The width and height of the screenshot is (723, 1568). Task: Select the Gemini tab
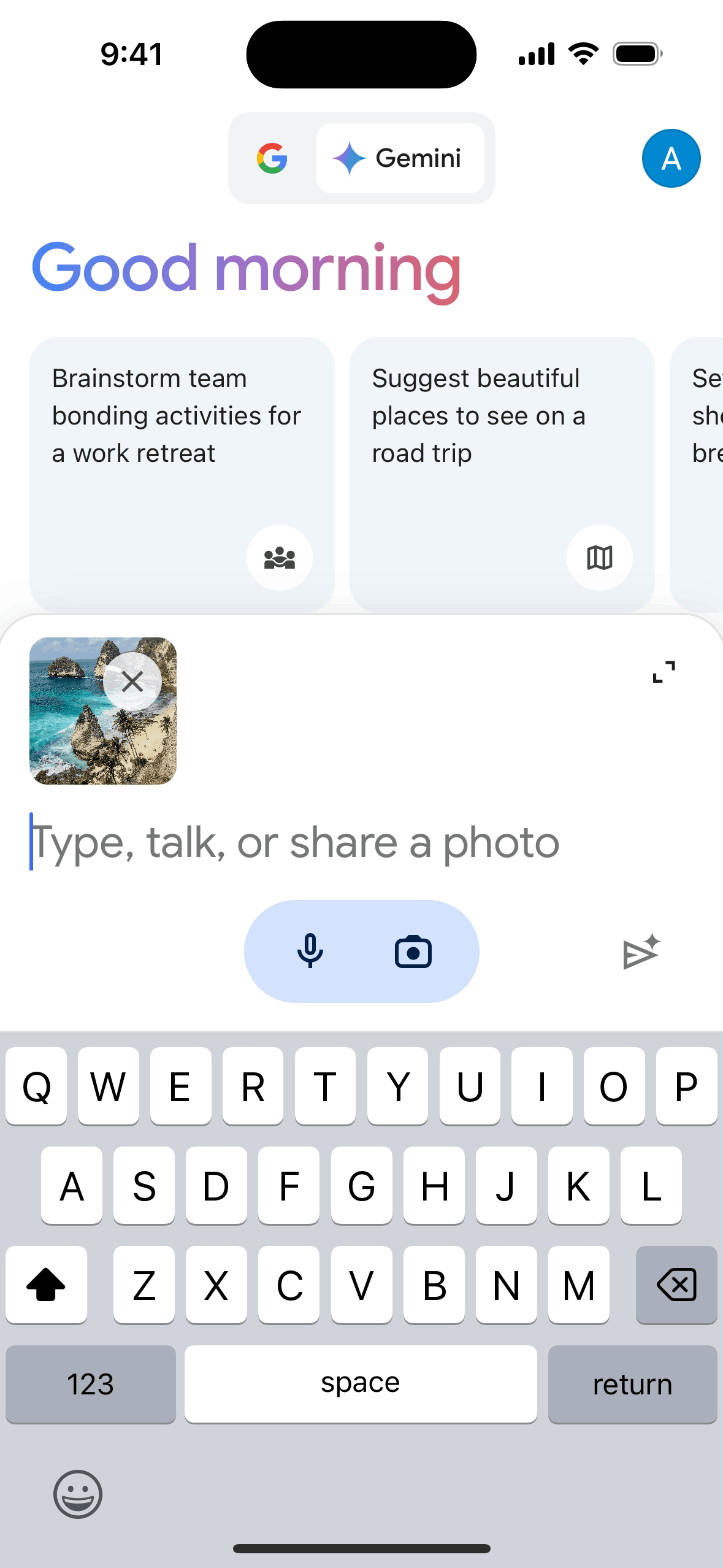(400, 158)
